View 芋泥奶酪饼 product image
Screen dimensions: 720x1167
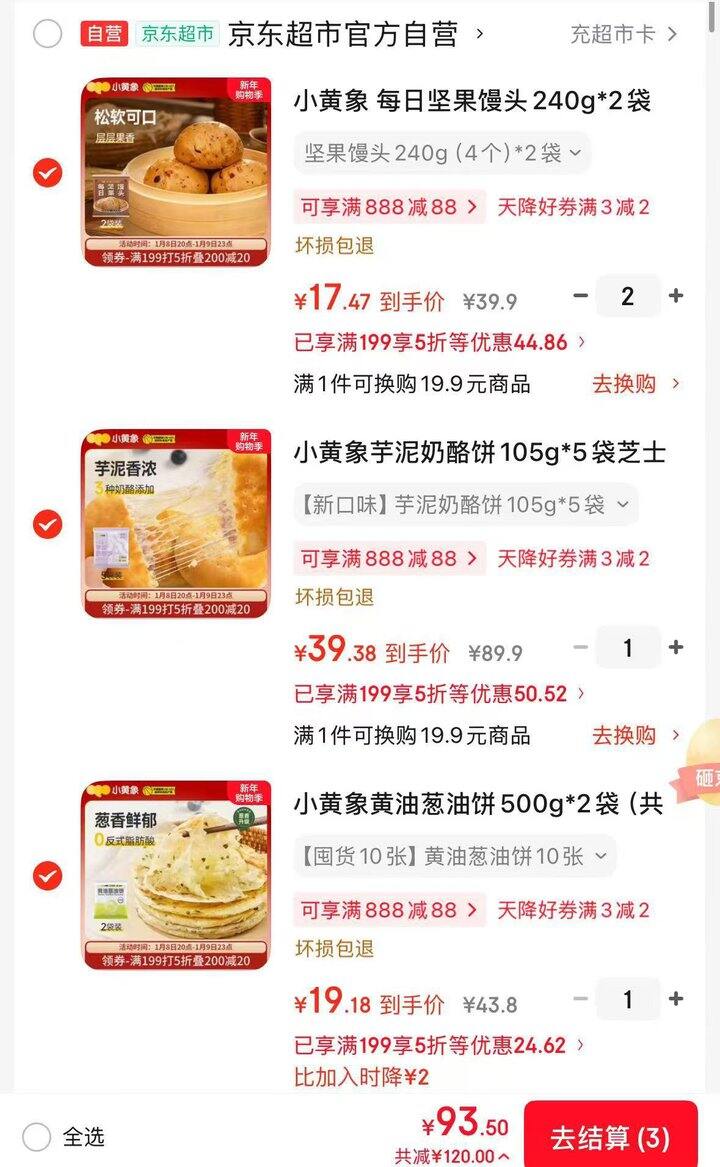[x=176, y=524]
